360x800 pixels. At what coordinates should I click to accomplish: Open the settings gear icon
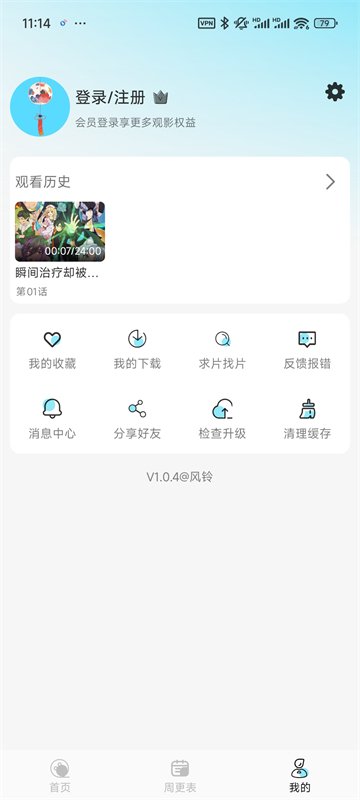(335, 92)
